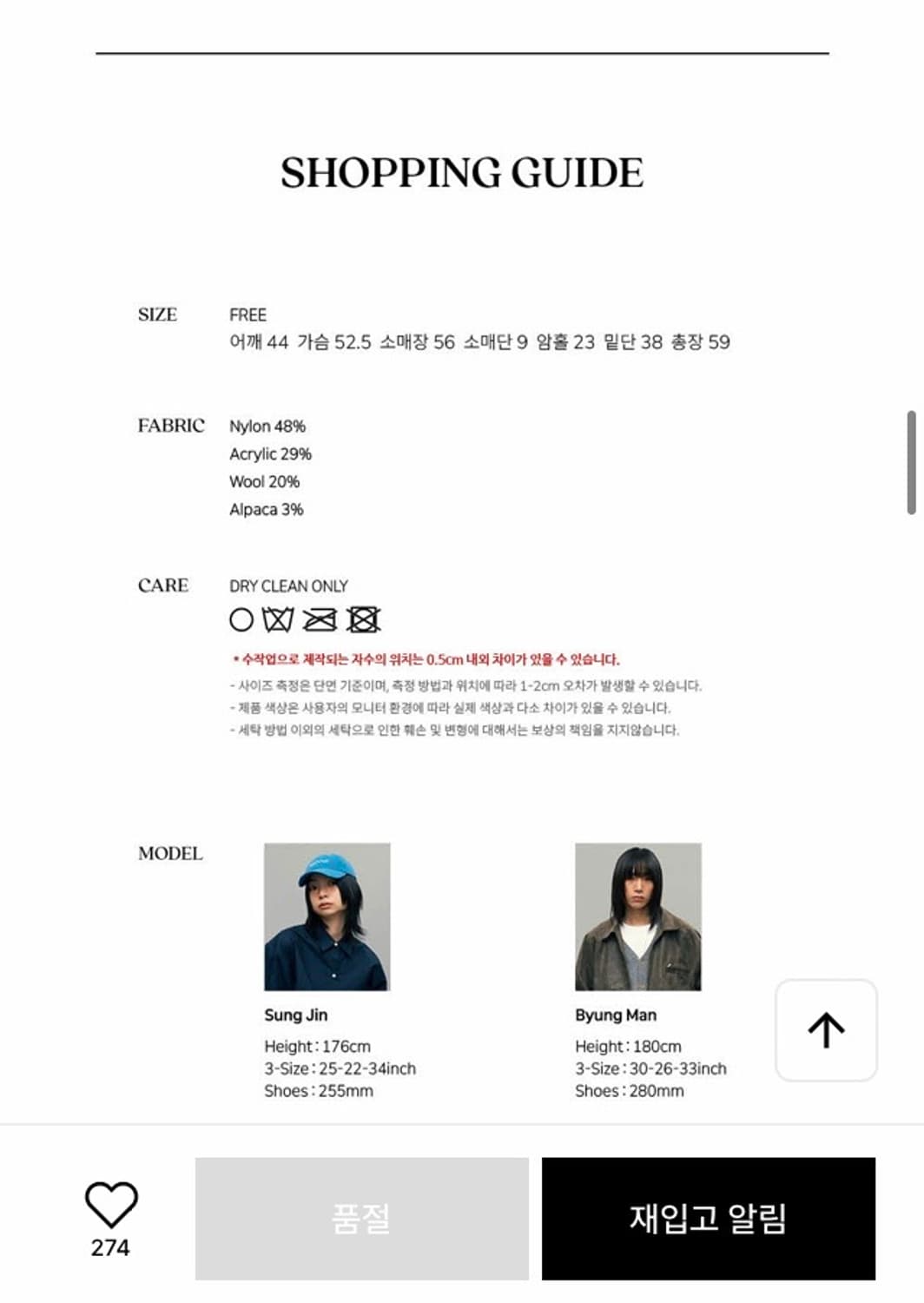Click the FREE size text
Image resolution: width=924 pixels, height=1303 pixels.
[246, 314]
